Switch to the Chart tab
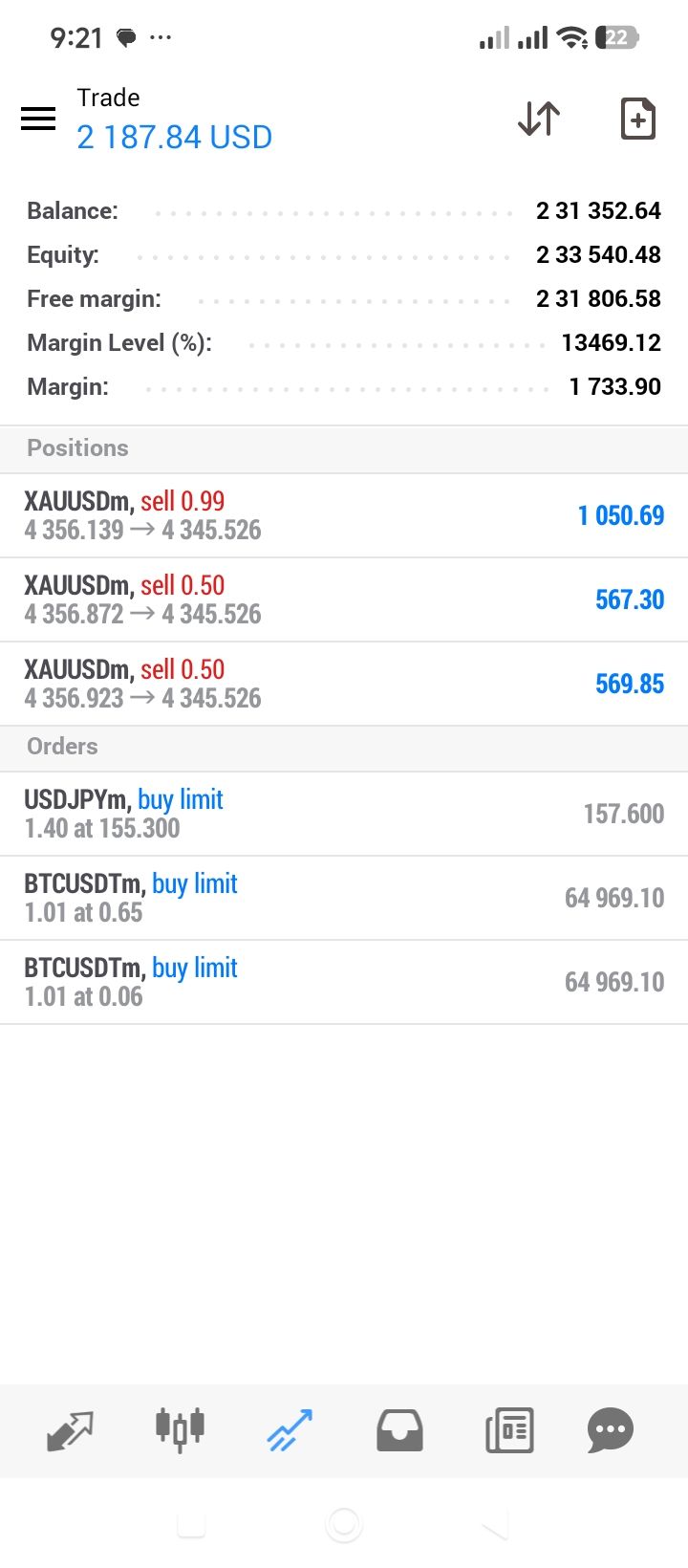This screenshot has width=688, height=1568. tap(180, 1430)
